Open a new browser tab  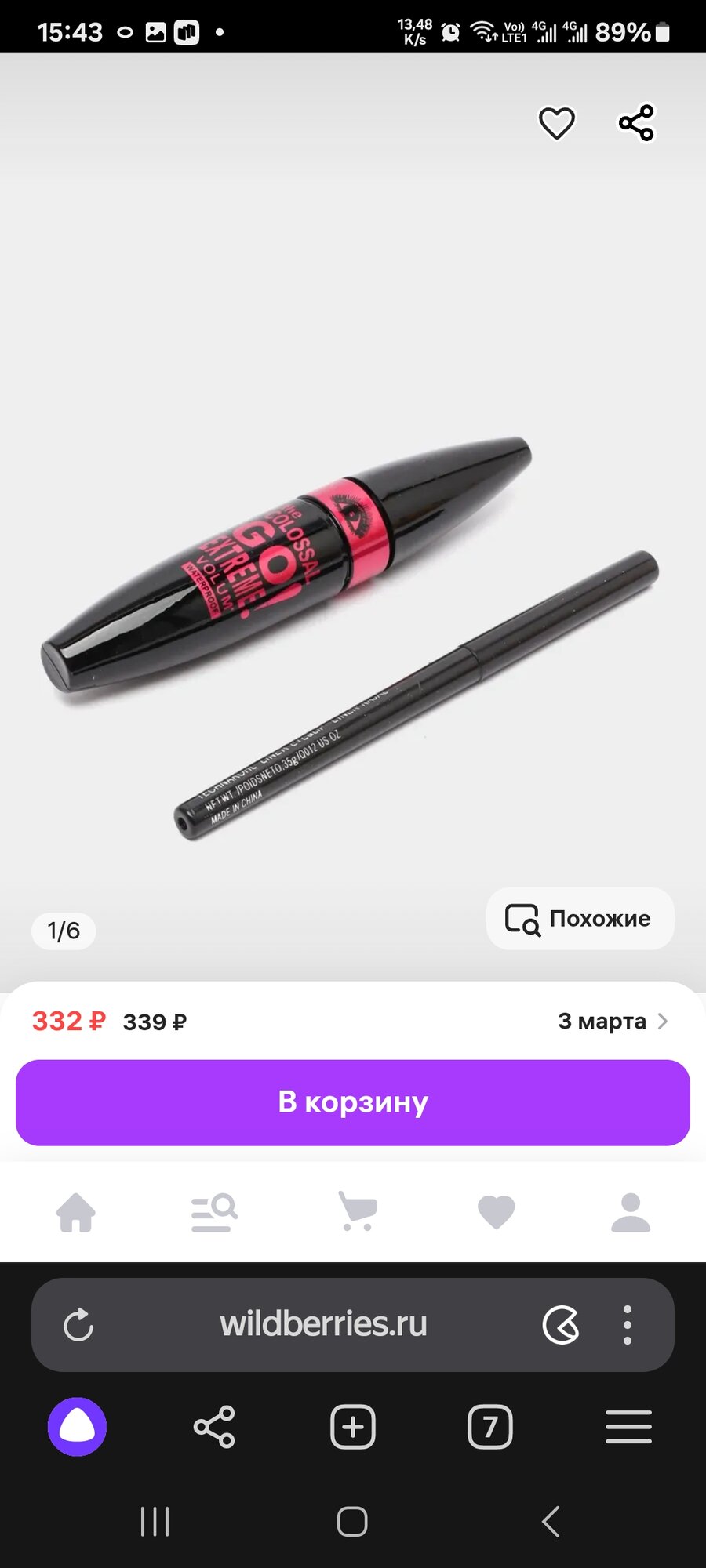(353, 1427)
